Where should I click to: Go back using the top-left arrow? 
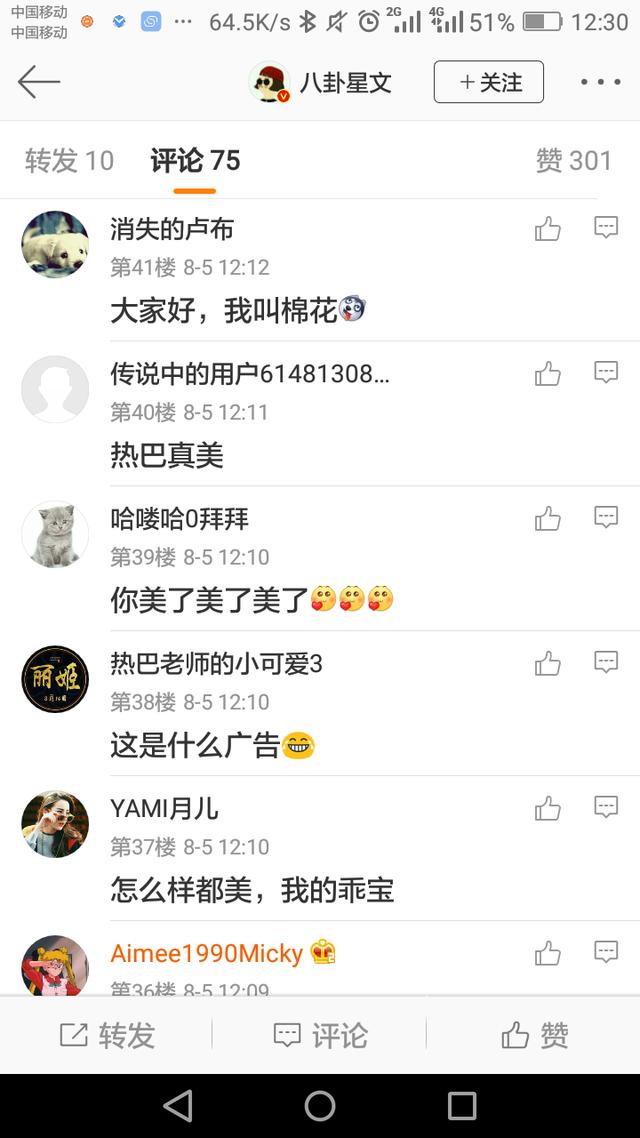point(39,82)
